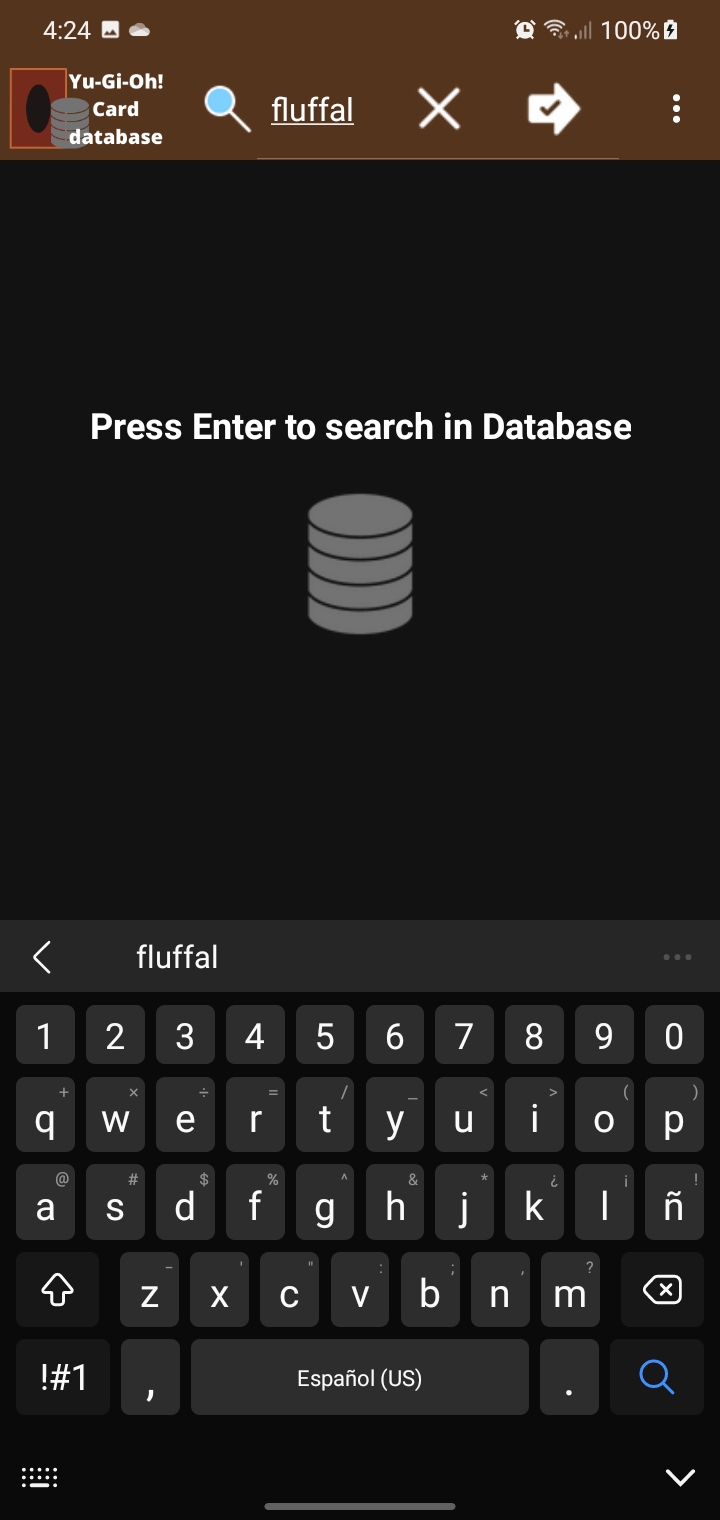Collapse the keyboard with the down chevron
The height and width of the screenshot is (1520, 720).
[680, 1476]
